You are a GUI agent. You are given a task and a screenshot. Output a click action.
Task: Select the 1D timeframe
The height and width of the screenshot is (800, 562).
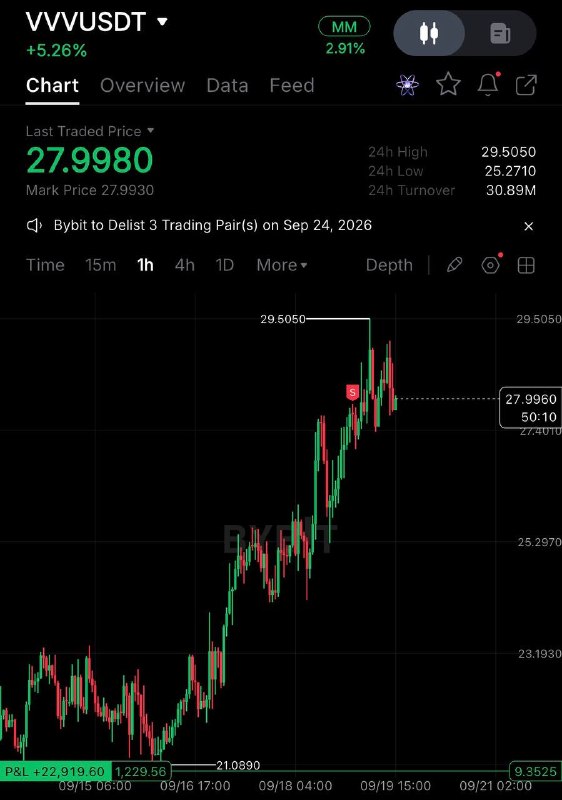(x=224, y=265)
